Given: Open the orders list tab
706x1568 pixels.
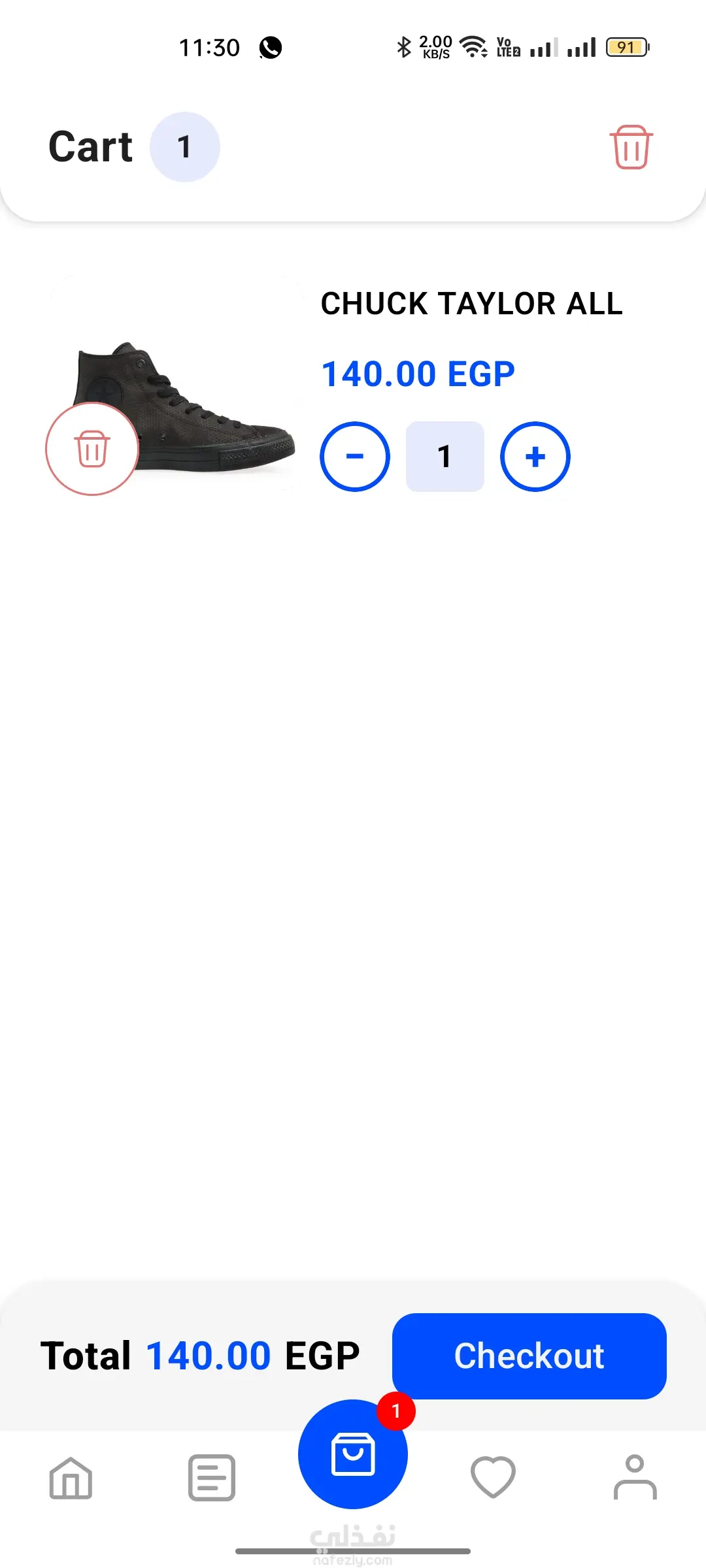Looking at the screenshot, I should coord(212,1477).
